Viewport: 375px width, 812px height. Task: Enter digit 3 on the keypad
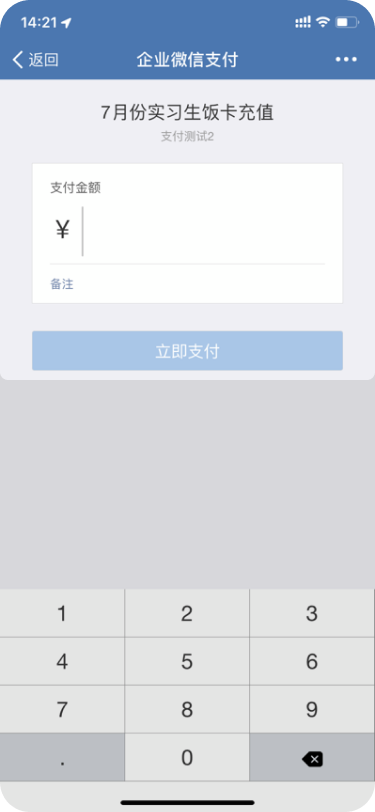(x=312, y=614)
